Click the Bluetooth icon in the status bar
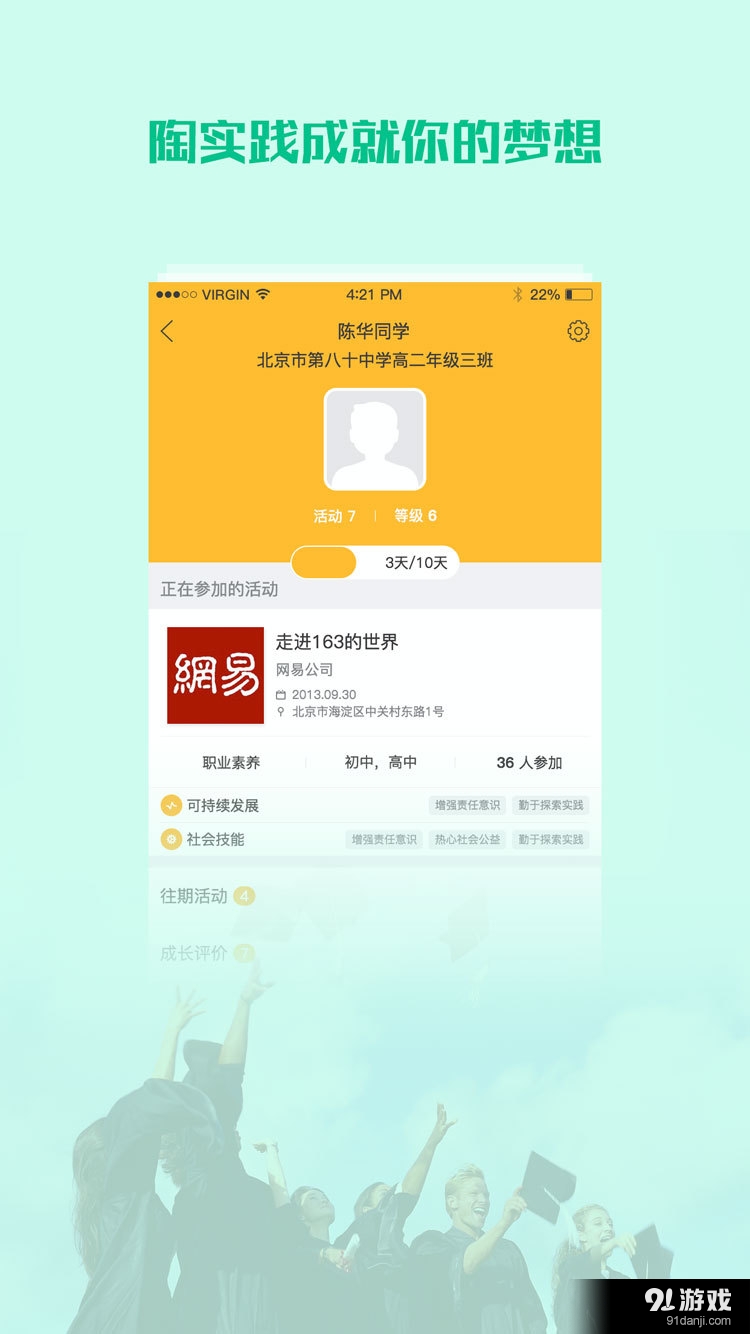 (x=519, y=295)
